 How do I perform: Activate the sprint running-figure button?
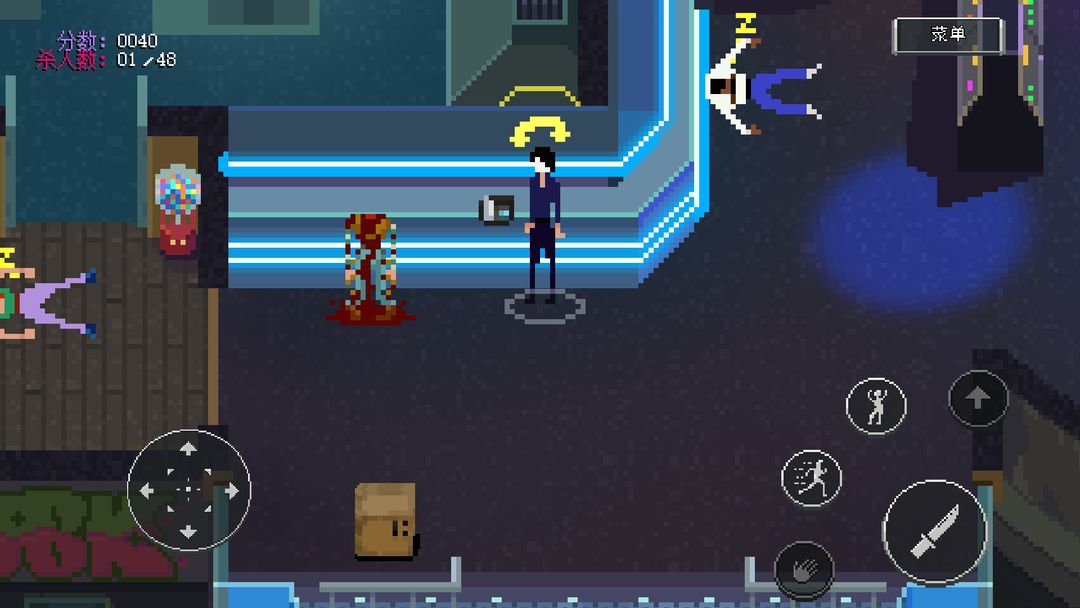tap(811, 478)
